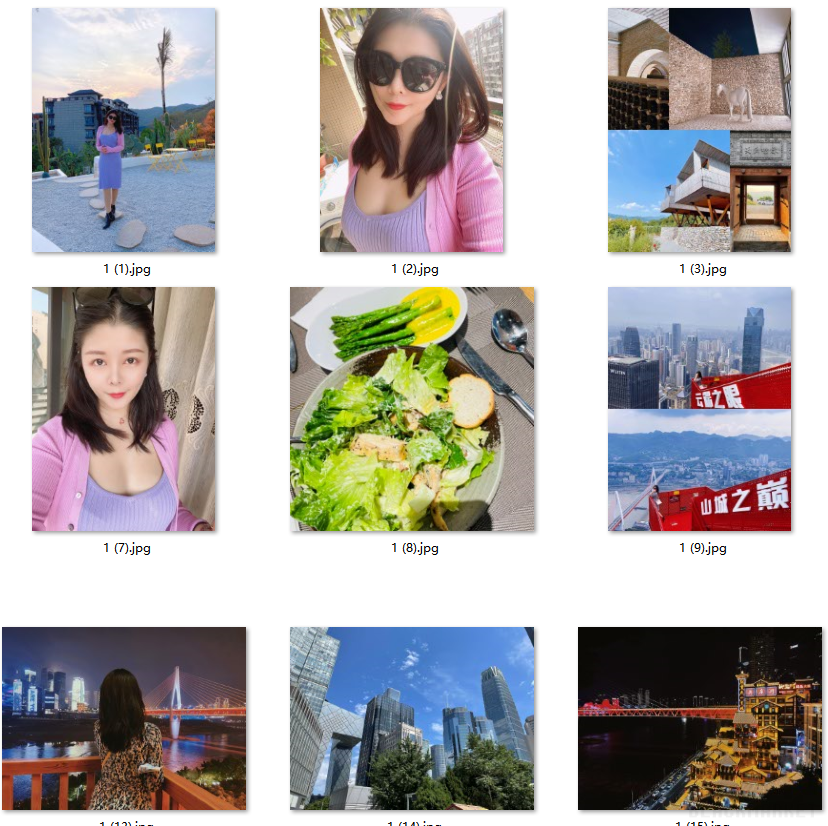Open the selfie thumbnail 1 (2).jpg
The image size is (828, 826).
coord(411,130)
